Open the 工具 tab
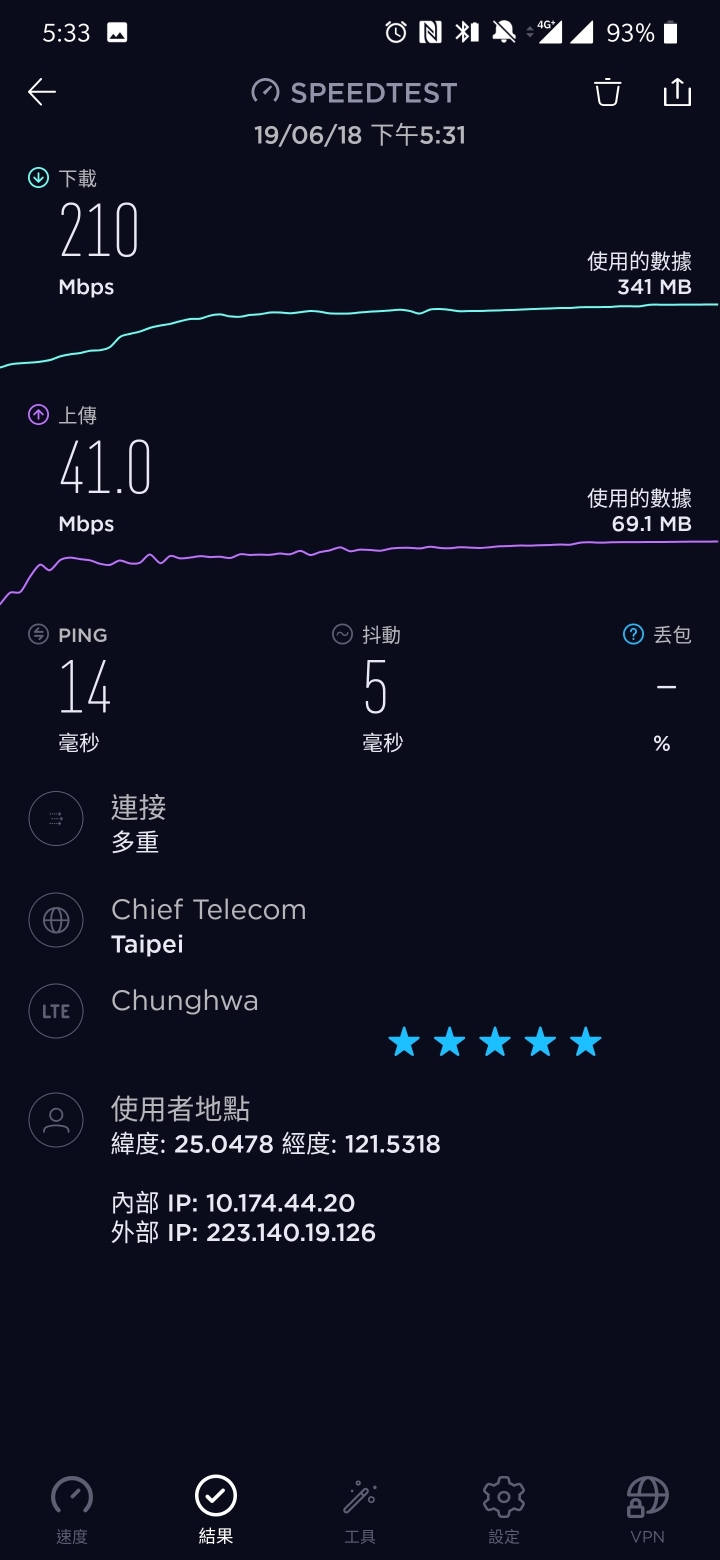The width and height of the screenshot is (720, 1560). tap(360, 1509)
